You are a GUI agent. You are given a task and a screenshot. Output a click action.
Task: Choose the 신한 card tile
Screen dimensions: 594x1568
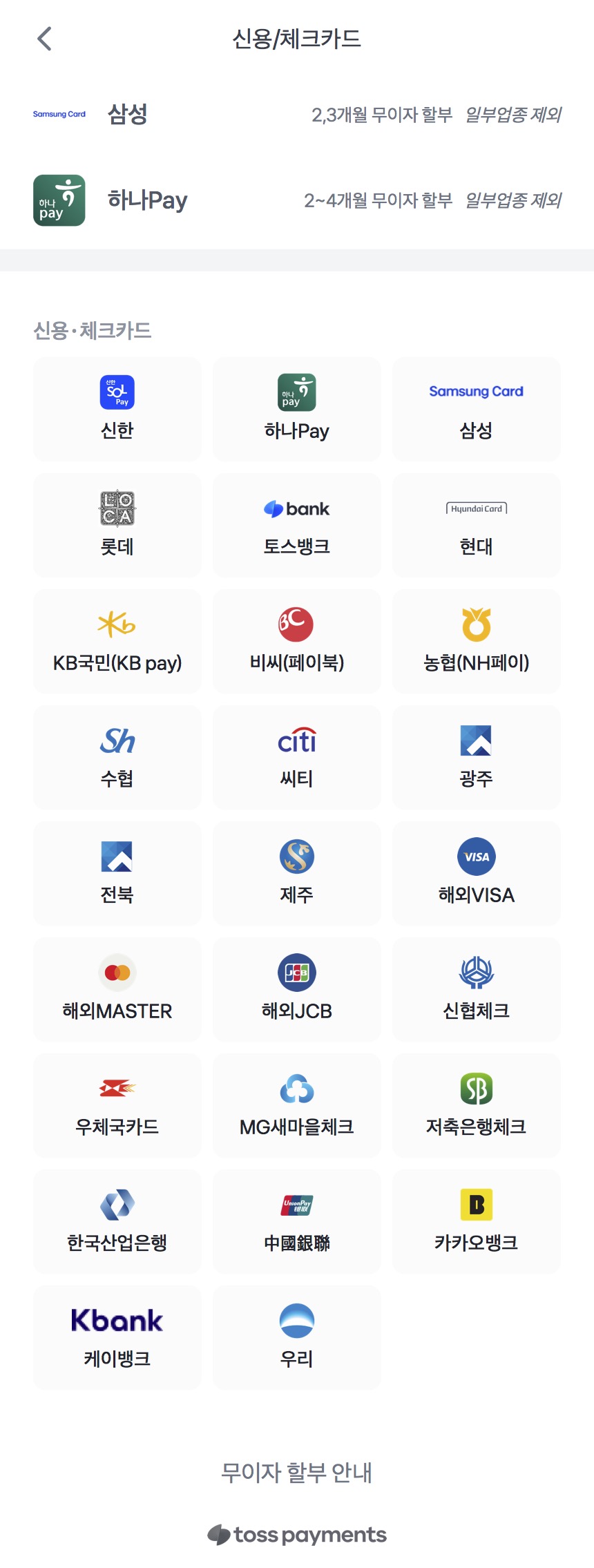(117, 409)
